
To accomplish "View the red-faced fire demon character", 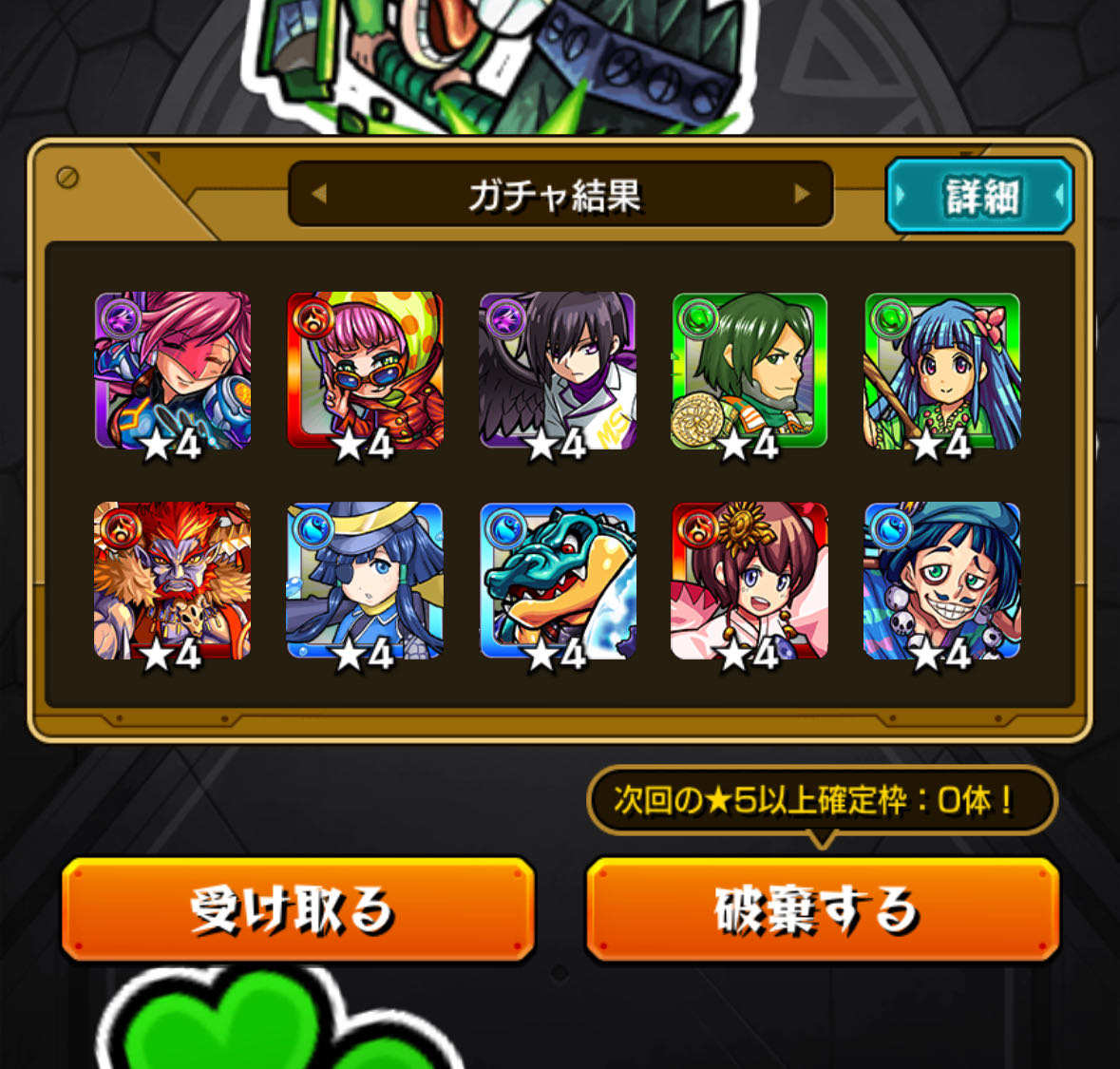I will click(x=173, y=581).
